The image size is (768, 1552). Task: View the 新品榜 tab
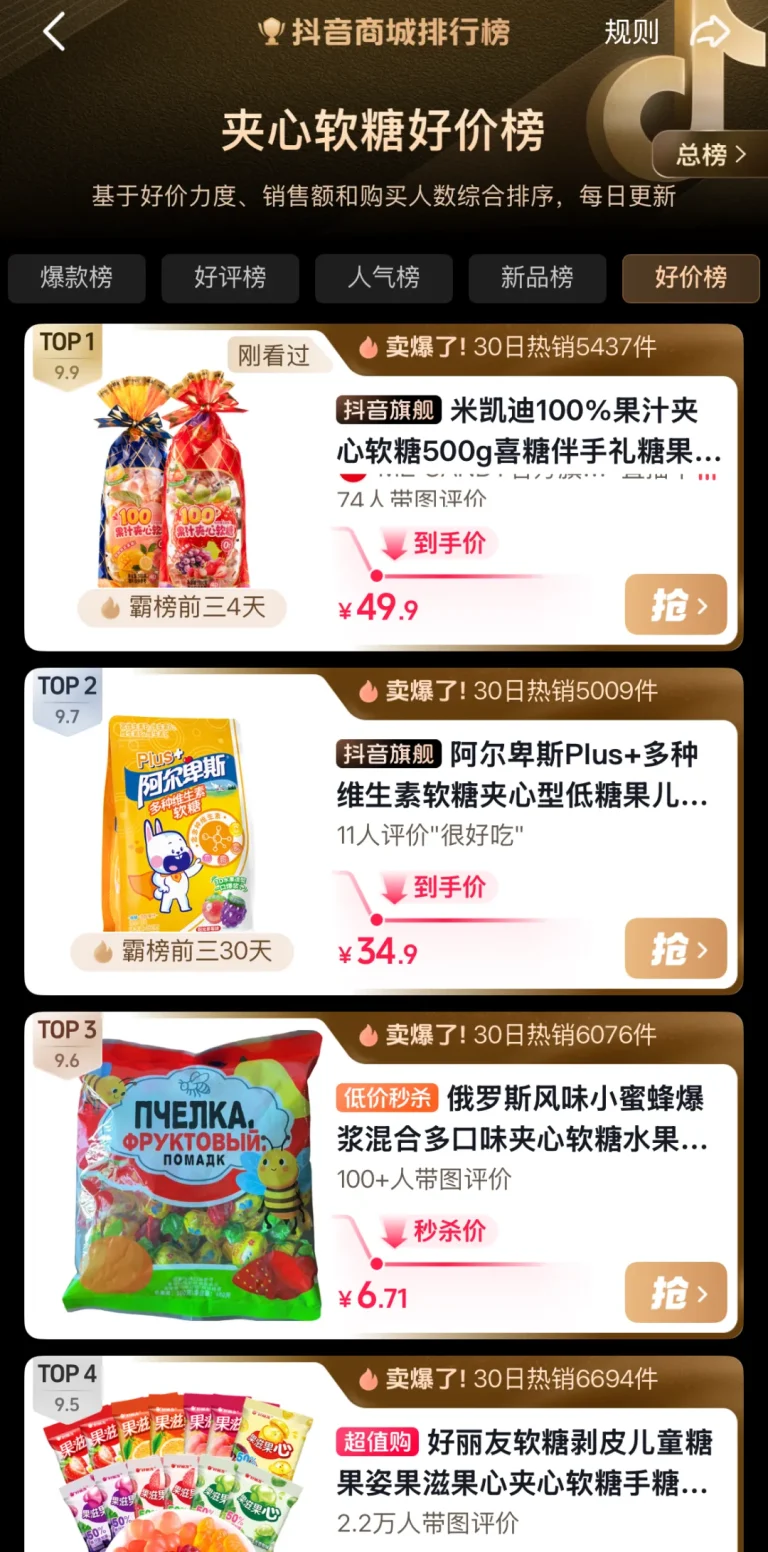537,278
